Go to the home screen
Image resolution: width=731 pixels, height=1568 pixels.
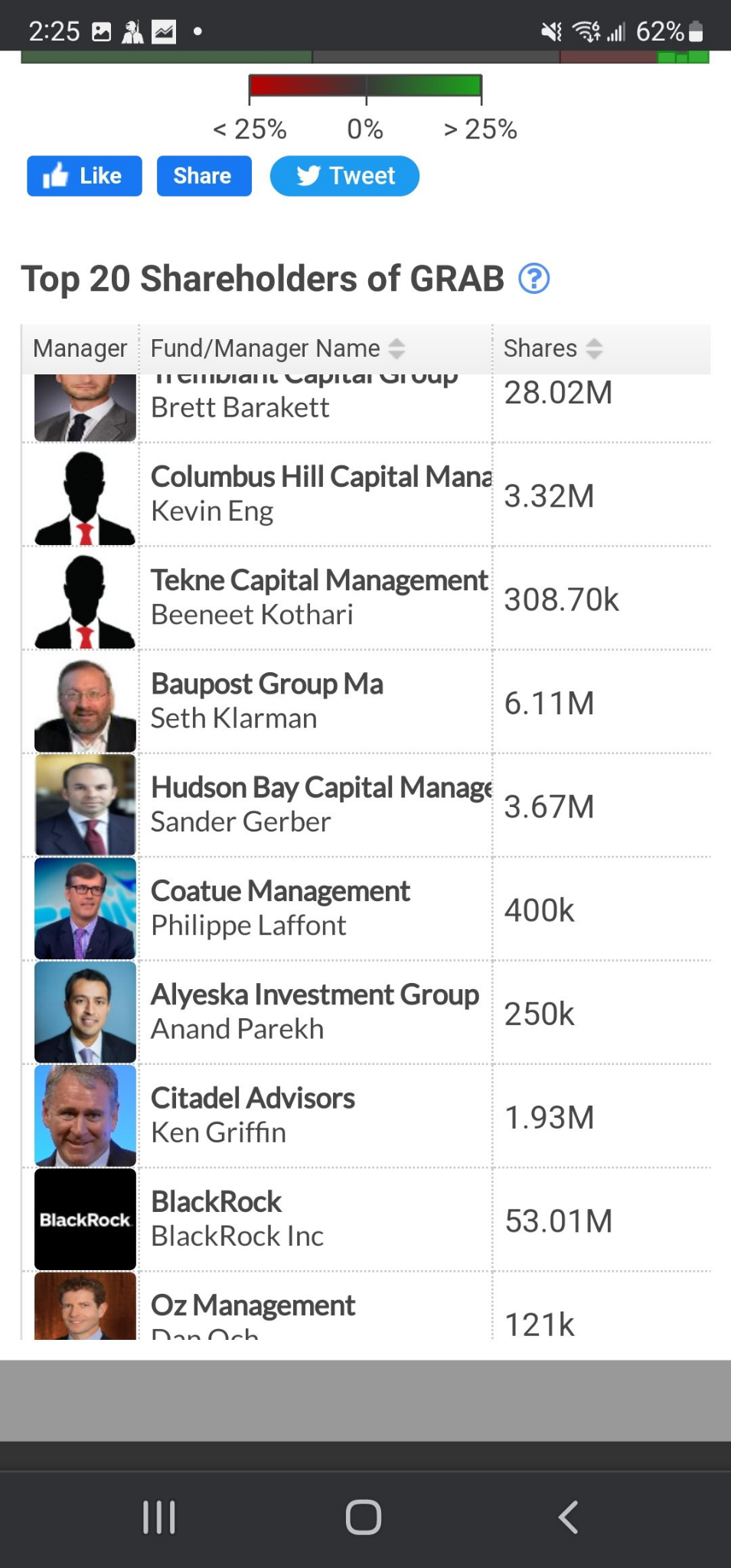click(x=364, y=1517)
